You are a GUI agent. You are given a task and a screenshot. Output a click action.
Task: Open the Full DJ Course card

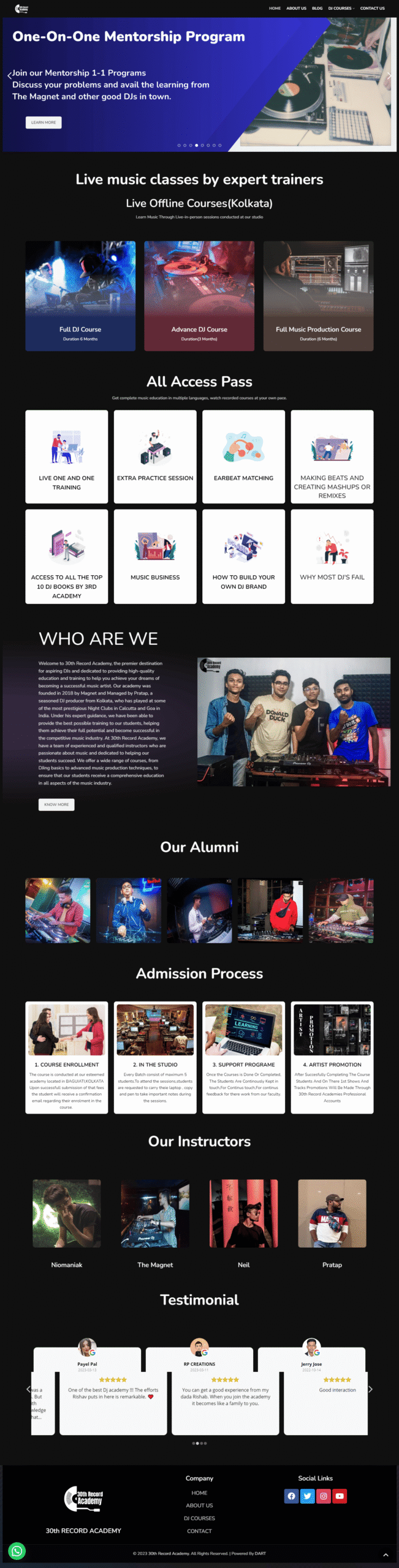(80, 296)
